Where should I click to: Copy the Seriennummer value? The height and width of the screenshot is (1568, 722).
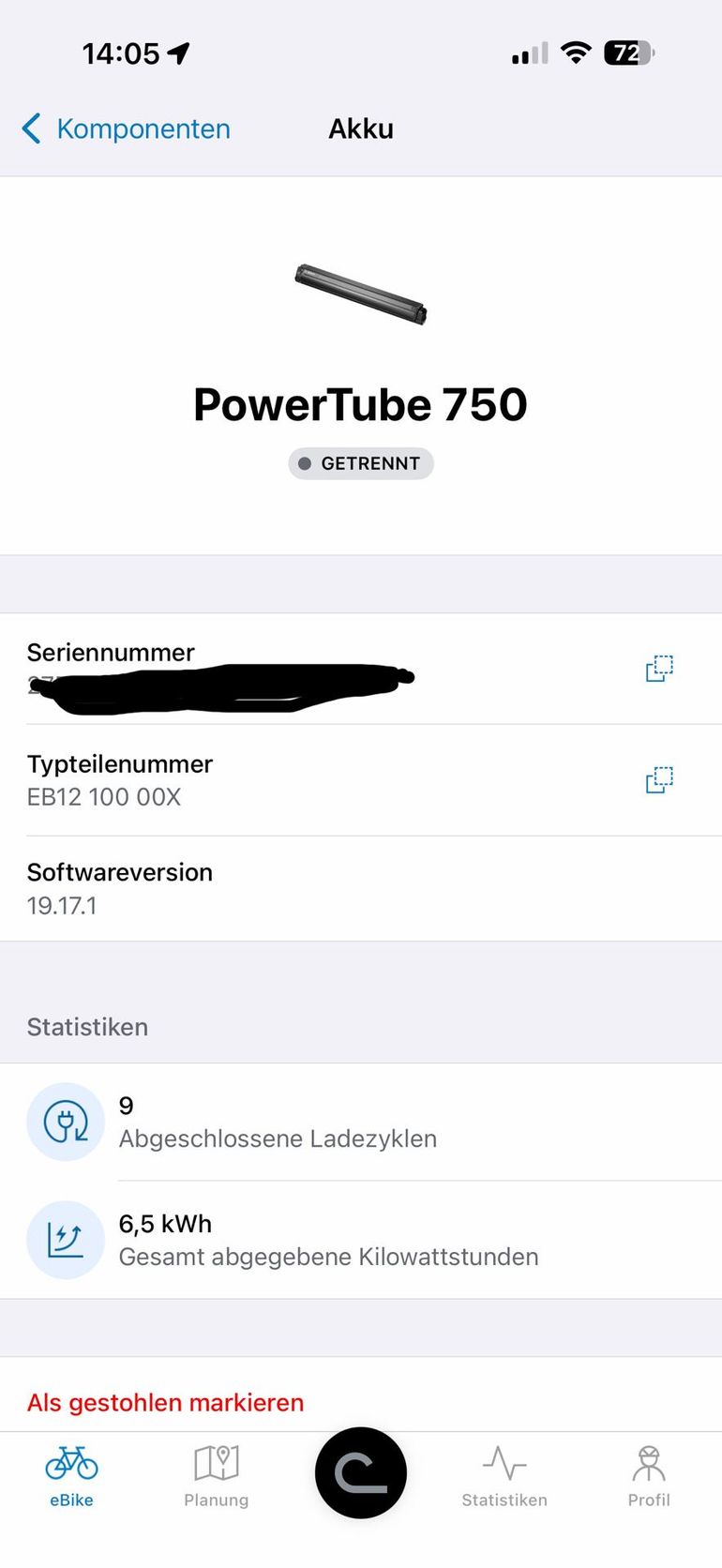(659, 669)
